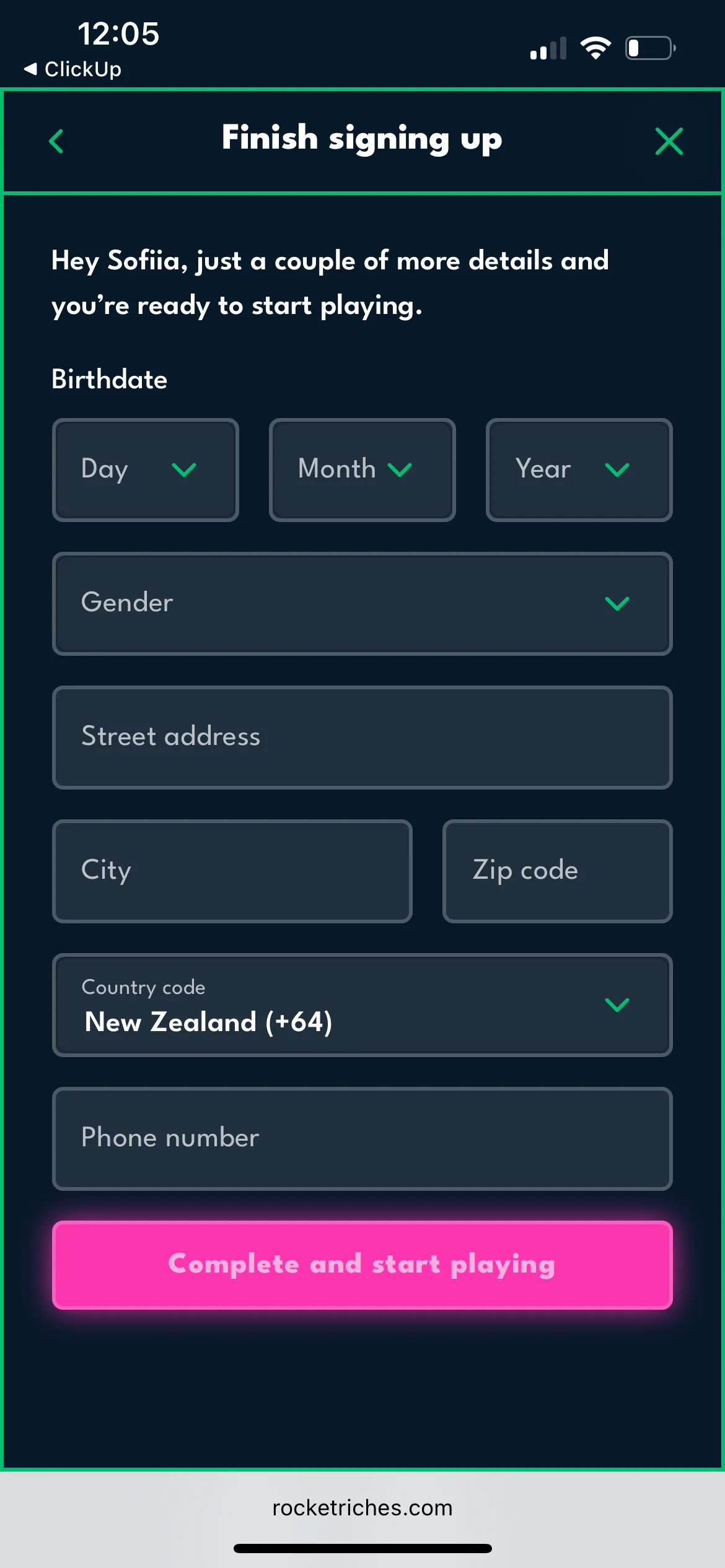This screenshot has width=725, height=1568.
Task: Expand the Gender dropdown
Action: pos(362,604)
